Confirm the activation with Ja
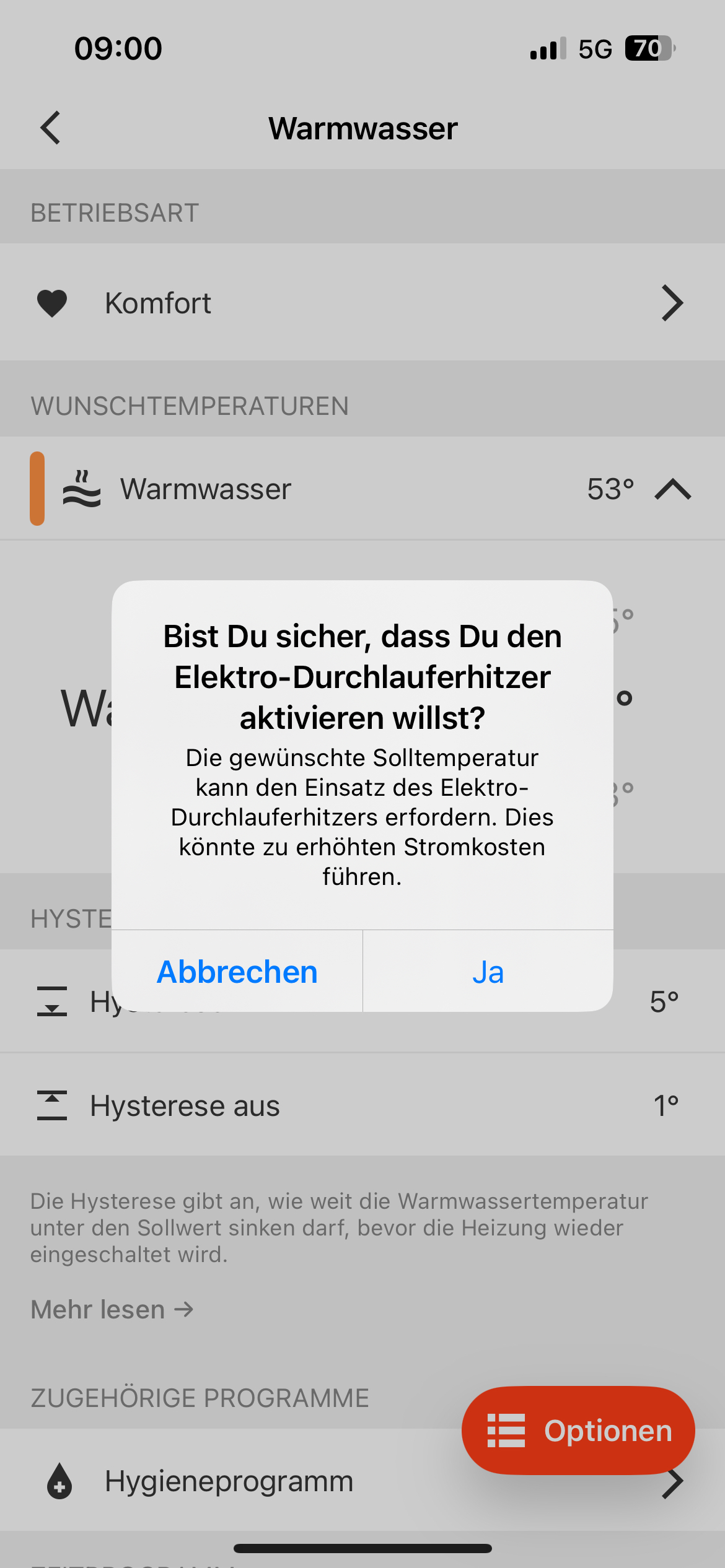Screen dimensions: 725x1568 (488, 972)
